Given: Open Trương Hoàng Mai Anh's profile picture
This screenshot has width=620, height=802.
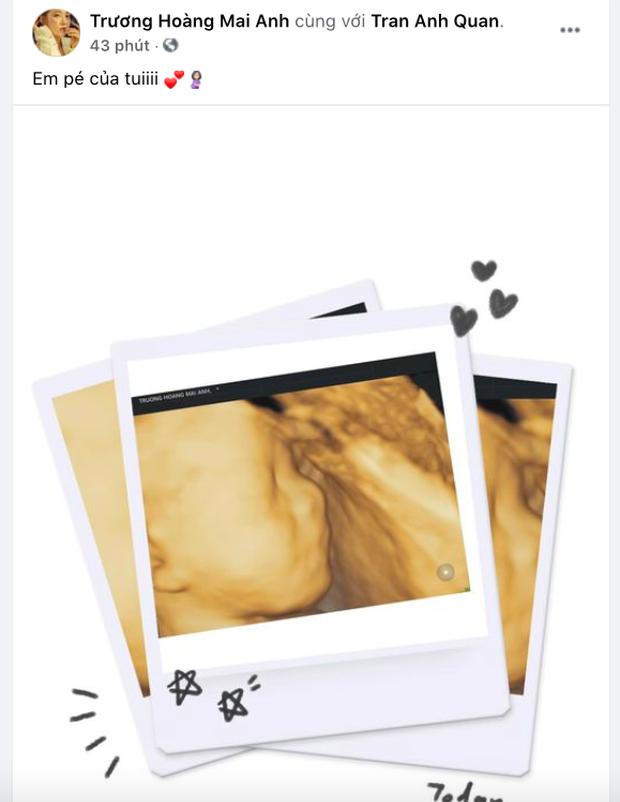Looking at the screenshot, I should pyautogui.click(x=55, y=32).
